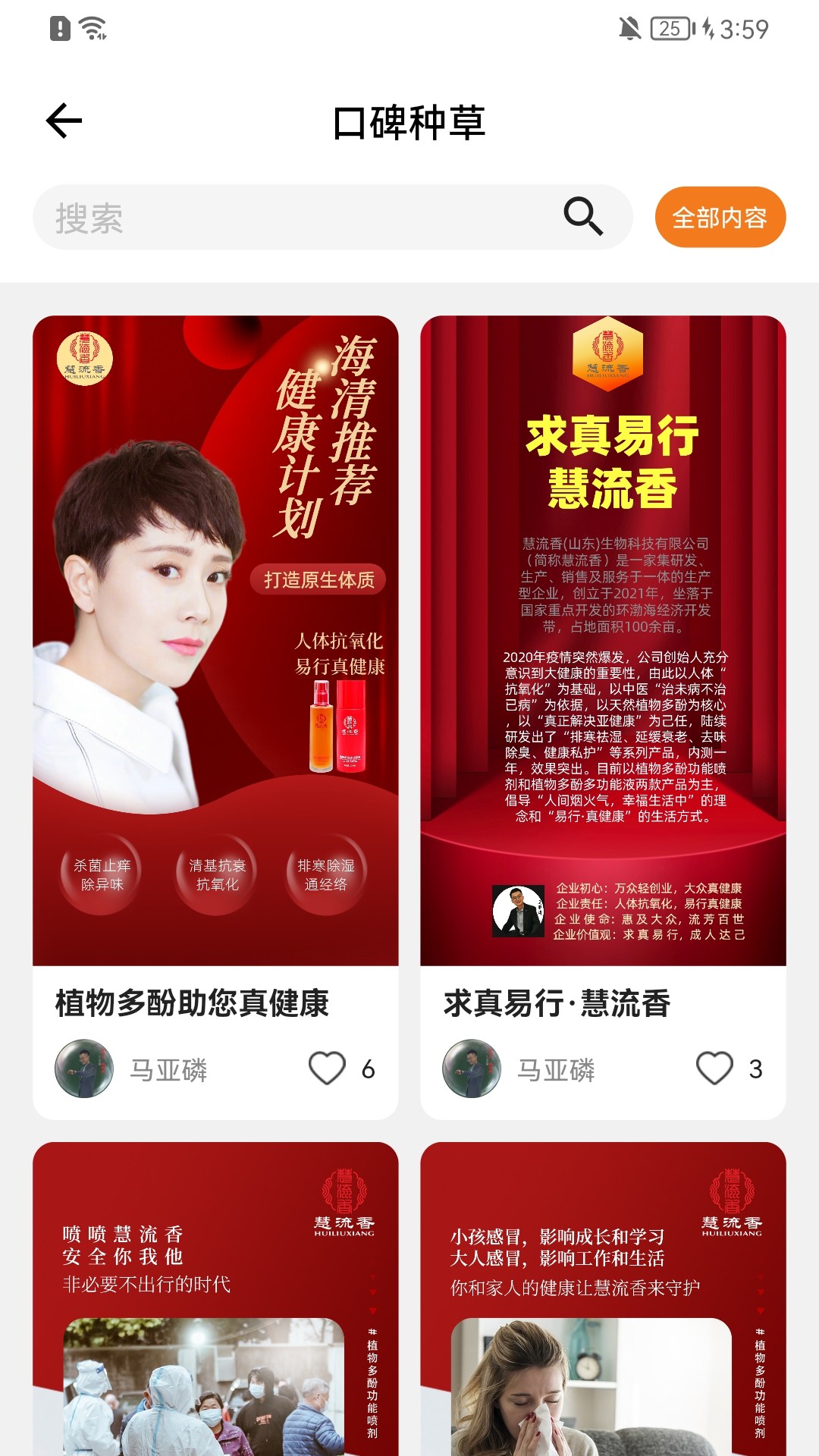The height and width of the screenshot is (1456, 819).
Task: Open the 植物多酚助您真健康 post card
Action: tap(215, 717)
